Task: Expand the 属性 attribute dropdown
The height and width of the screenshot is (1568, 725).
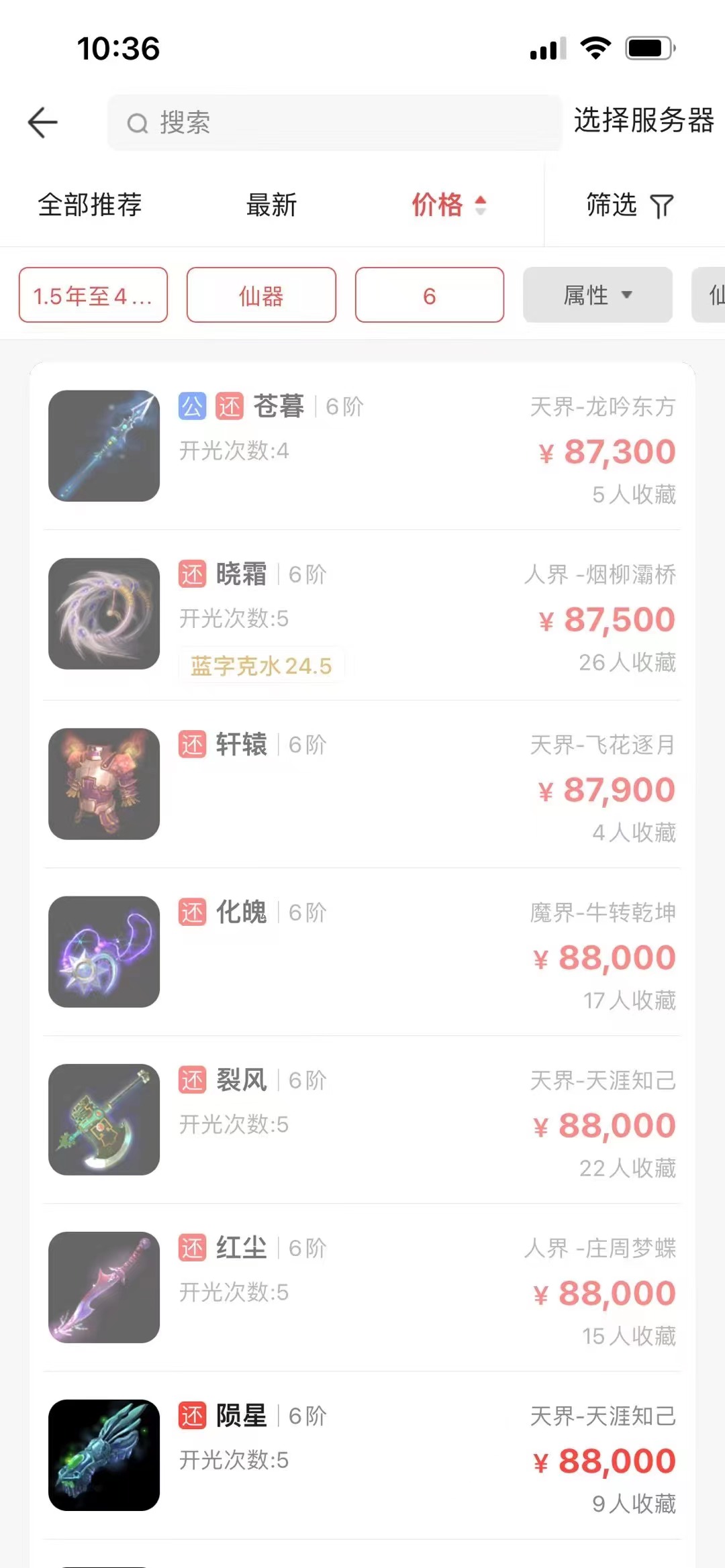Action: coord(597,295)
